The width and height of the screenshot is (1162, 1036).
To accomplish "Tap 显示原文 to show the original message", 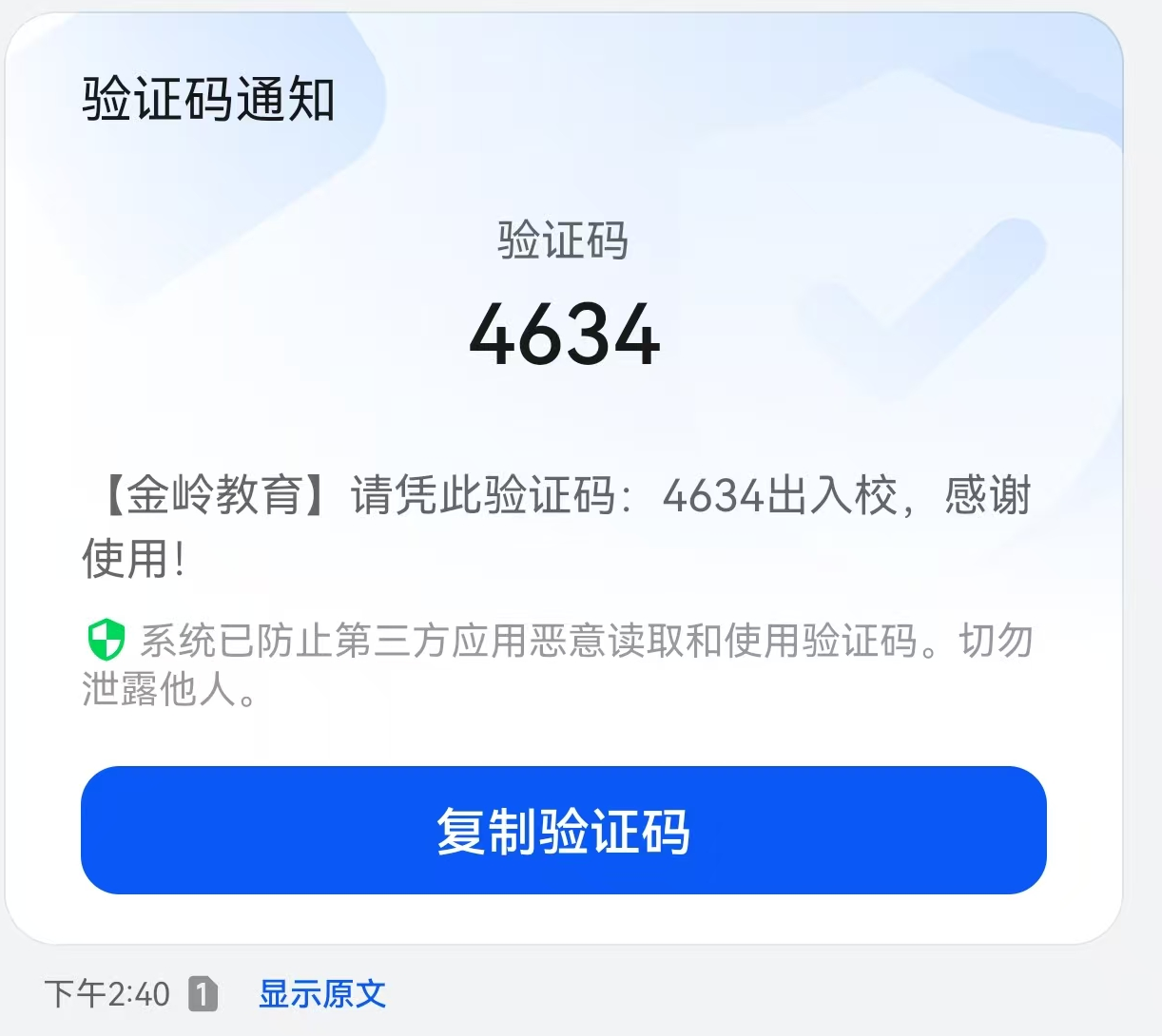I will 321,994.
